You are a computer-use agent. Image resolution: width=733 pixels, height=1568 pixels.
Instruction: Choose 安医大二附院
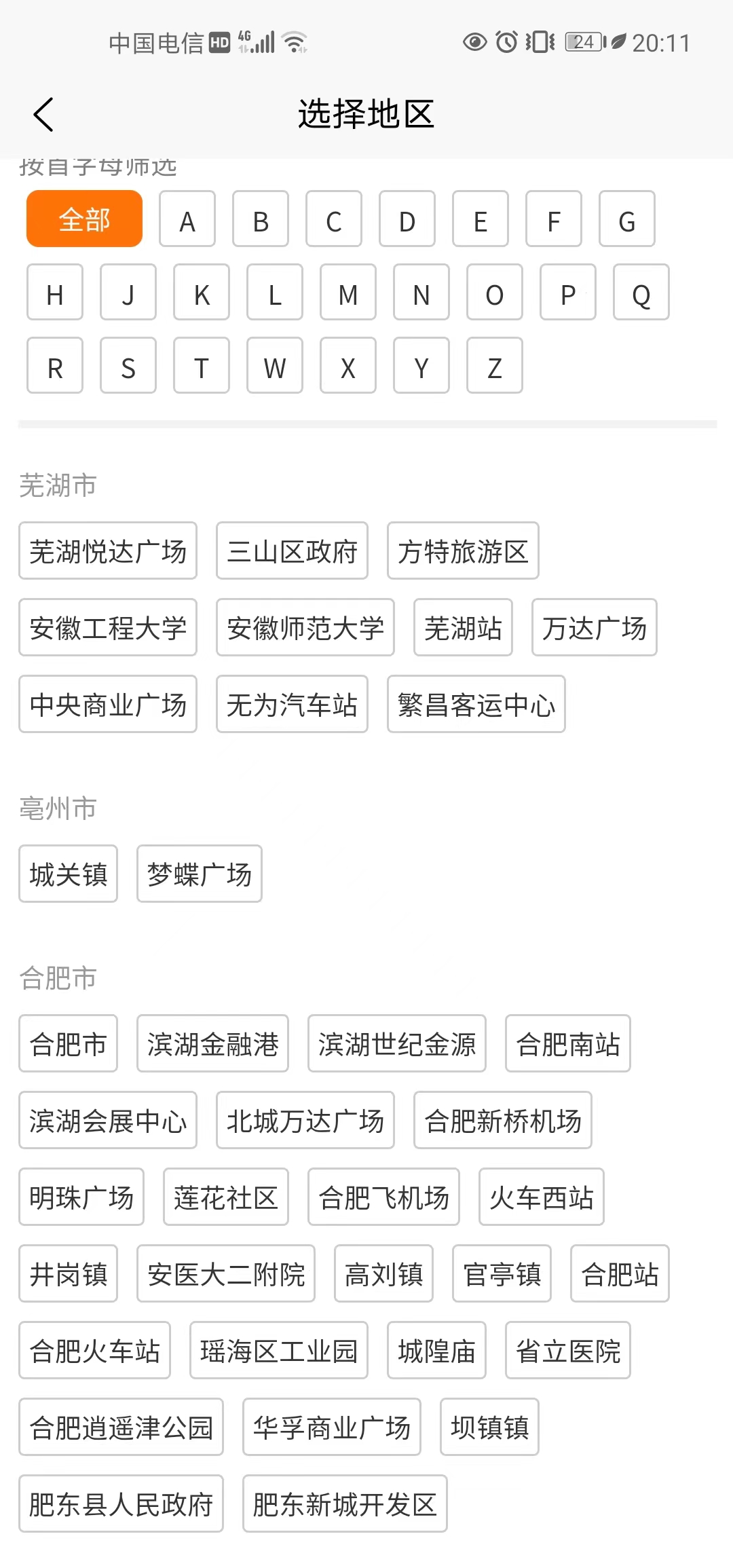click(x=225, y=1274)
